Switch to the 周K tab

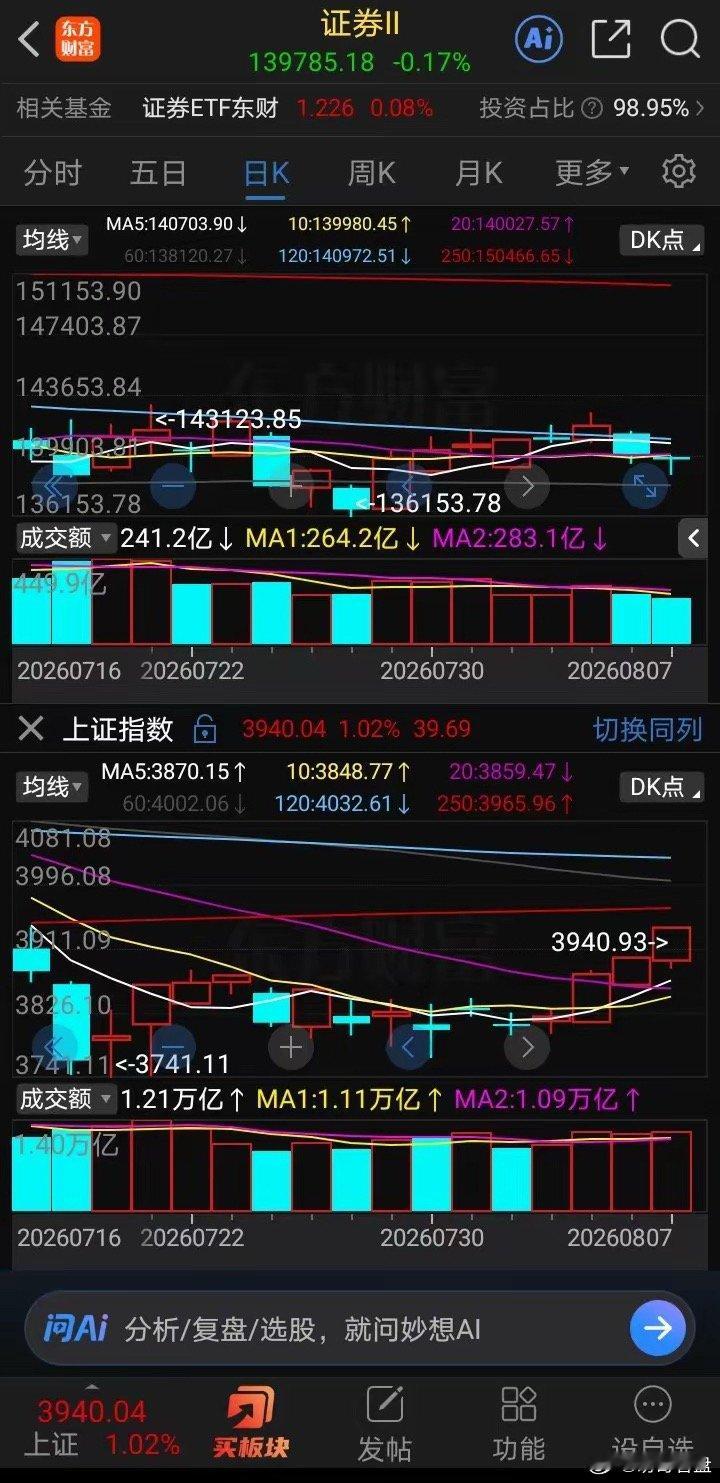pos(371,173)
